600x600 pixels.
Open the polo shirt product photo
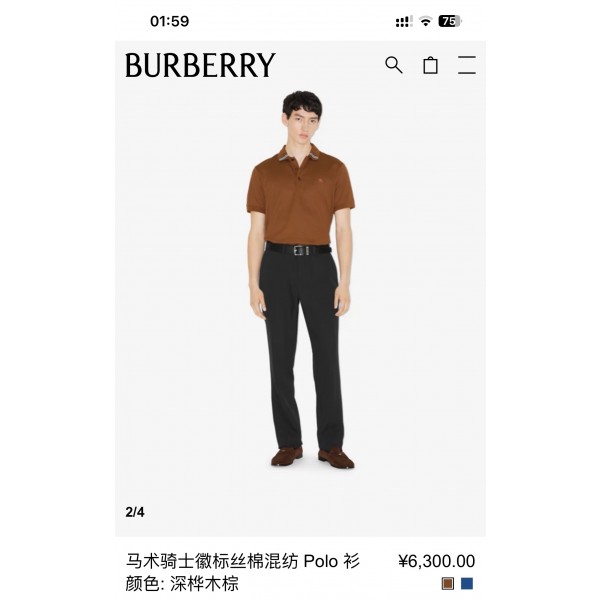[x=300, y=300]
